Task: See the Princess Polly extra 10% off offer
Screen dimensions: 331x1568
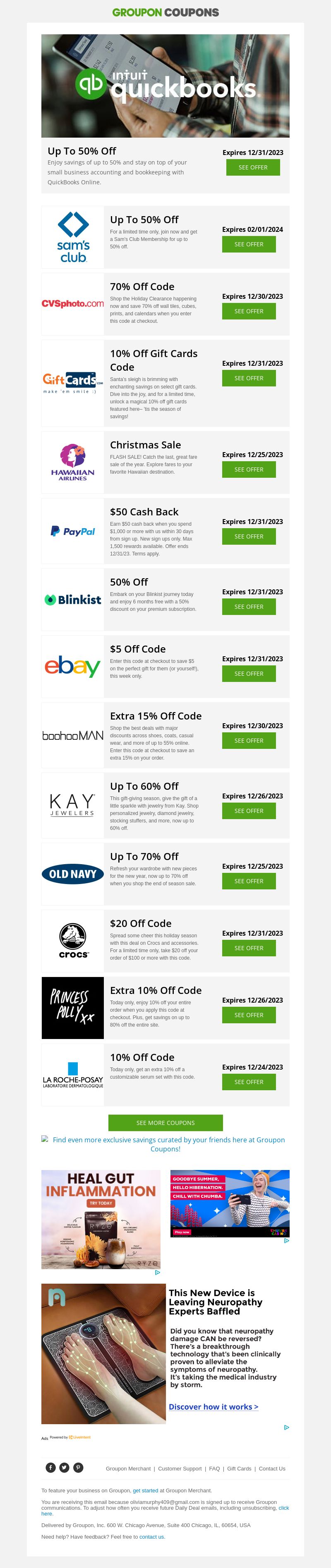Action: coord(249,1015)
